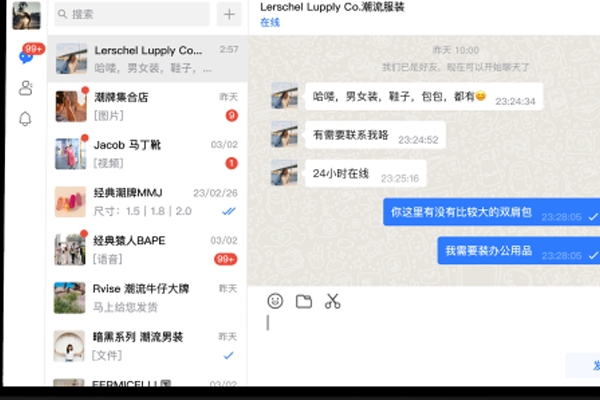
Task: Attach a file via folder icon
Action: coord(304,301)
